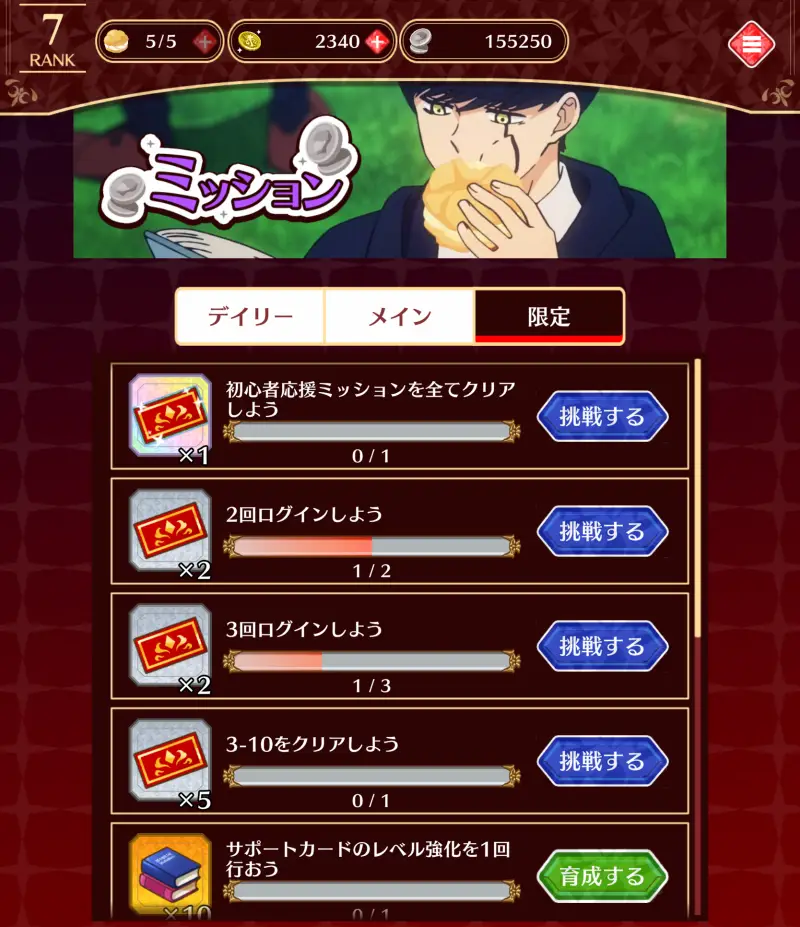Tap 育成する for the support card mission
Viewport: 800px width, 927px height.
602,876
